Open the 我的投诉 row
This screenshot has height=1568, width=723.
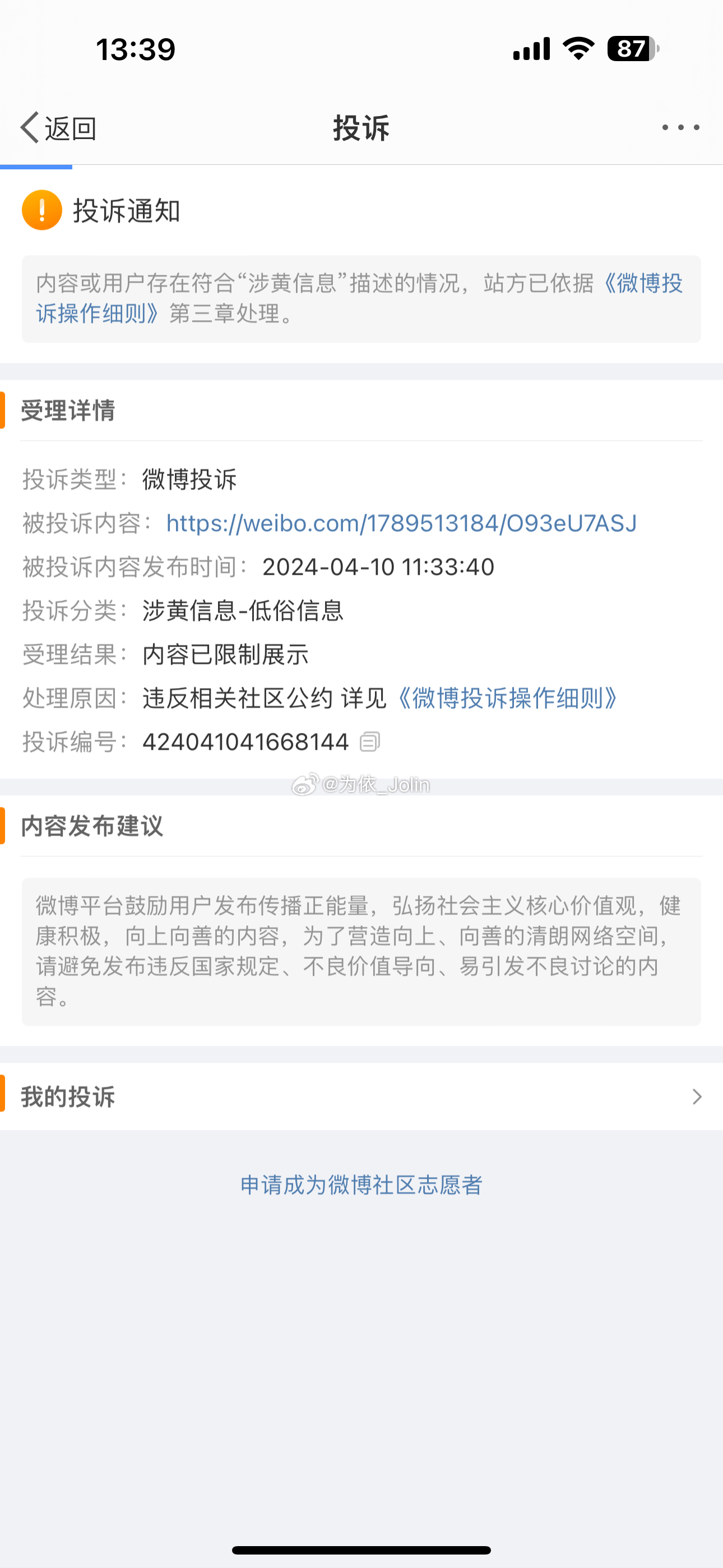(x=361, y=1097)
